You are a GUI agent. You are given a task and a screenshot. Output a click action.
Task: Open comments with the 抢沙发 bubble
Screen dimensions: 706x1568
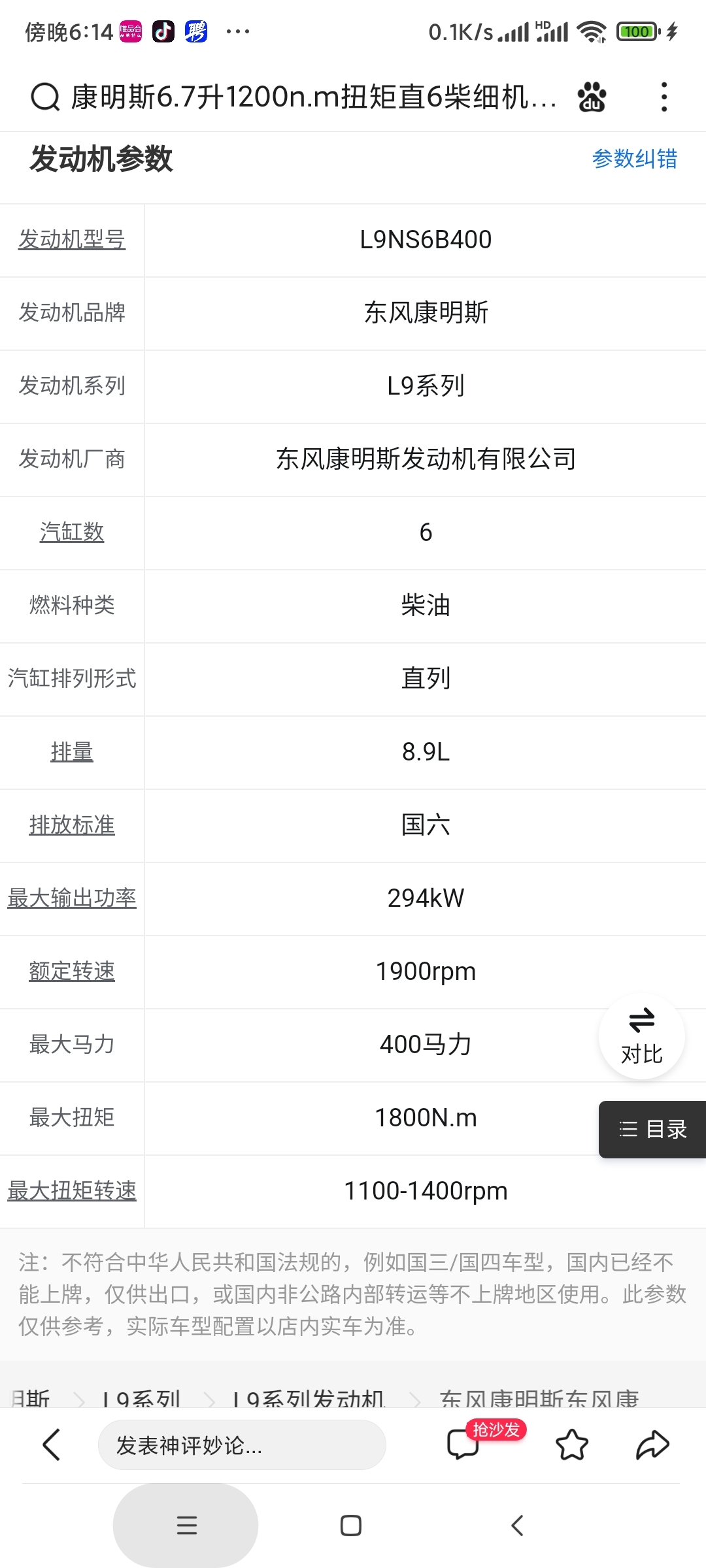pos(464,1444)
